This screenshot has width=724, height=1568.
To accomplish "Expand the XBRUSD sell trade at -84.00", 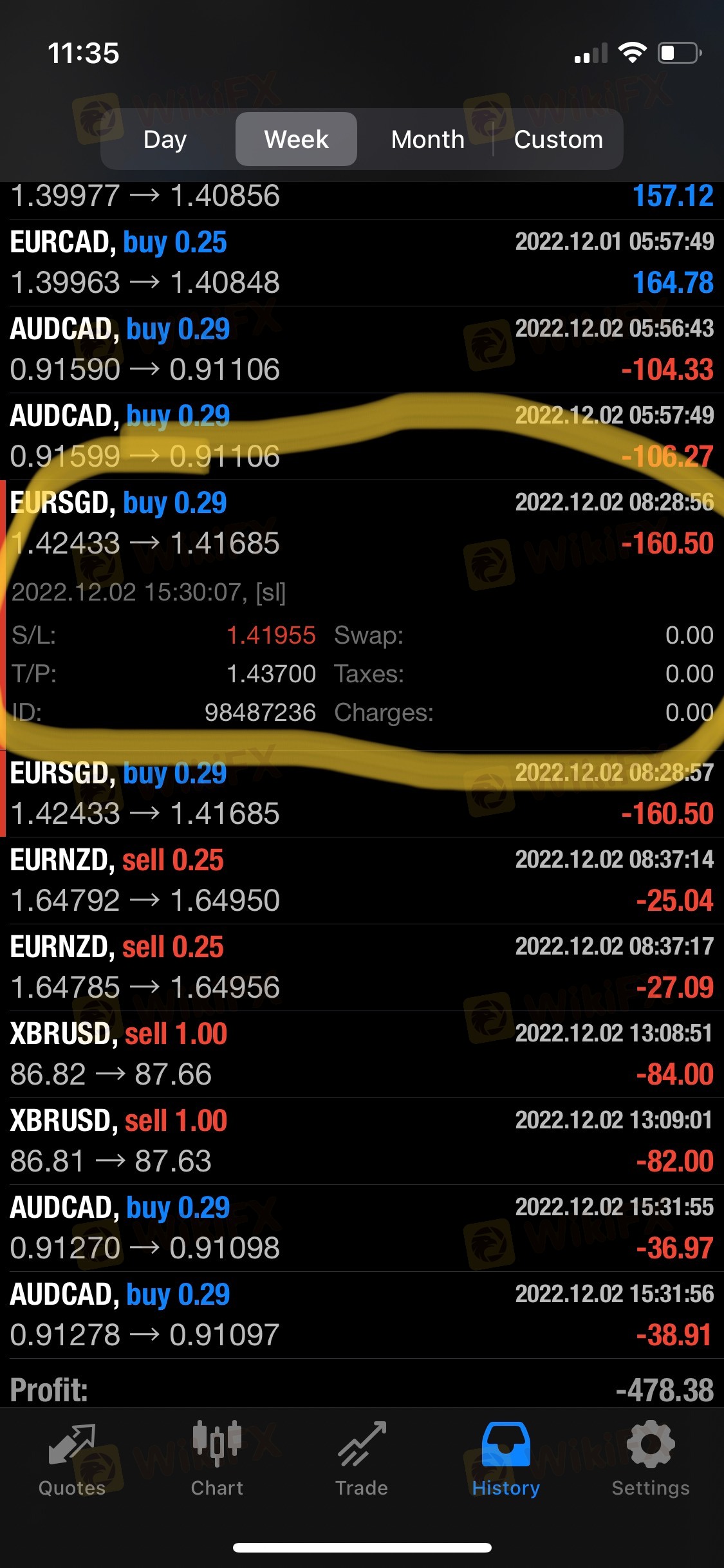I will 362,1054.
